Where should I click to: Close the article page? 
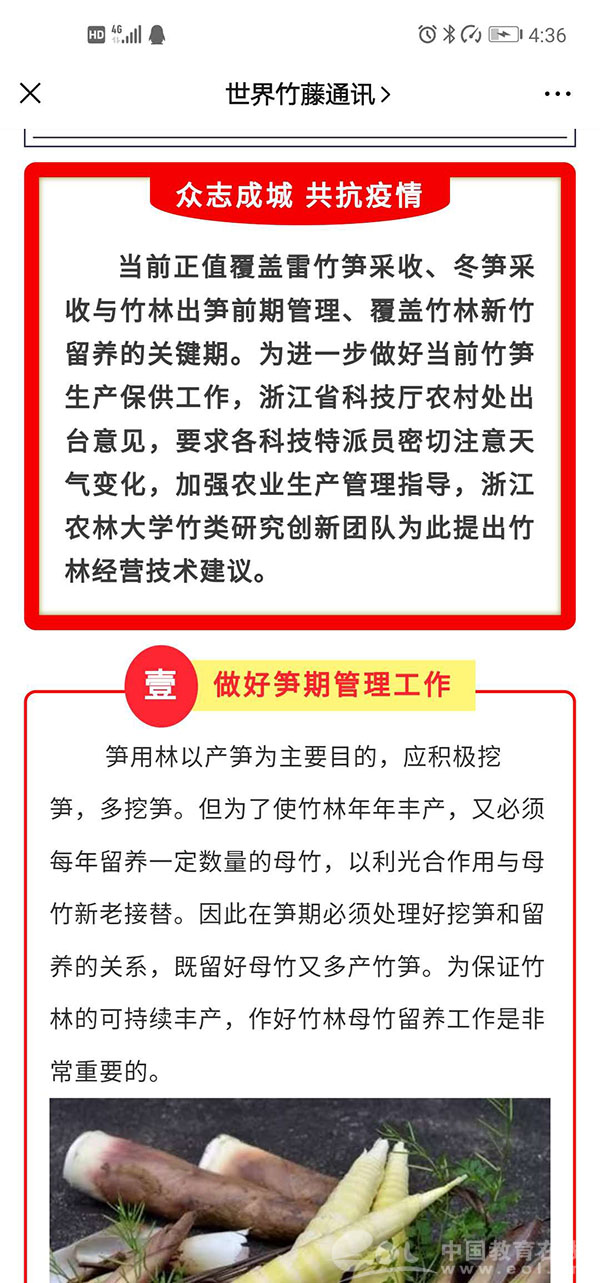31,94
